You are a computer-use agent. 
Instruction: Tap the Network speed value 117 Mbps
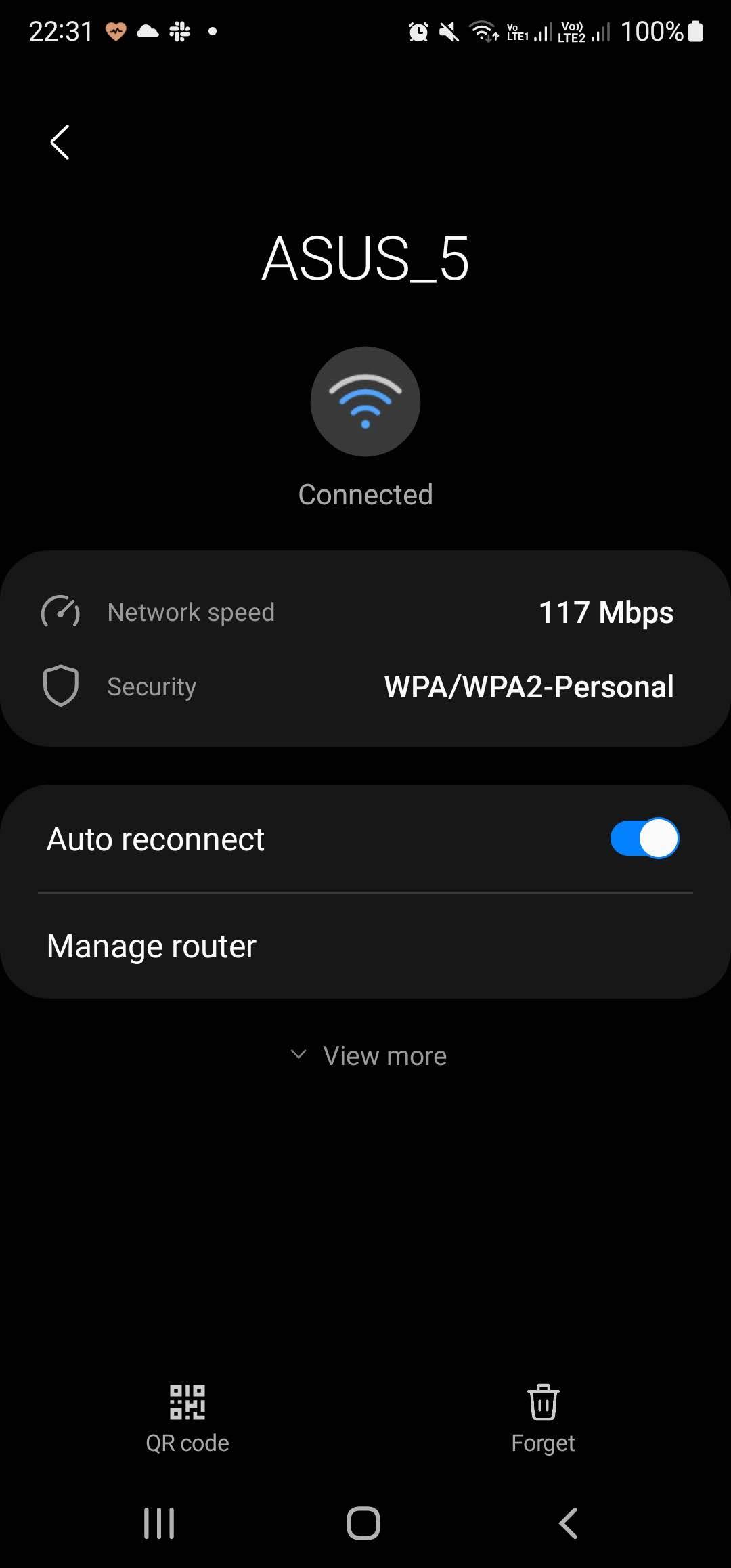tap(606, 612)
